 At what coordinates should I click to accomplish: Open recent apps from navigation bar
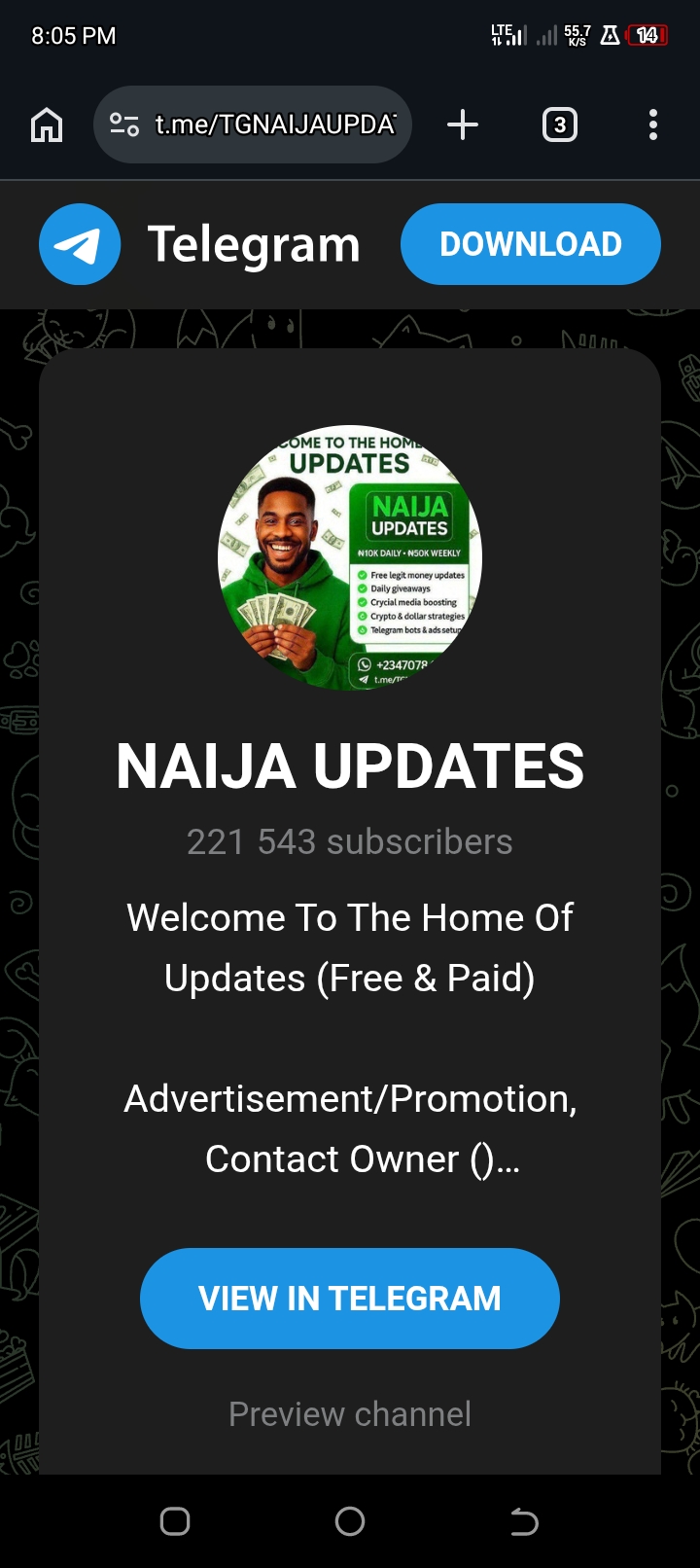(x=175, y=1520)
